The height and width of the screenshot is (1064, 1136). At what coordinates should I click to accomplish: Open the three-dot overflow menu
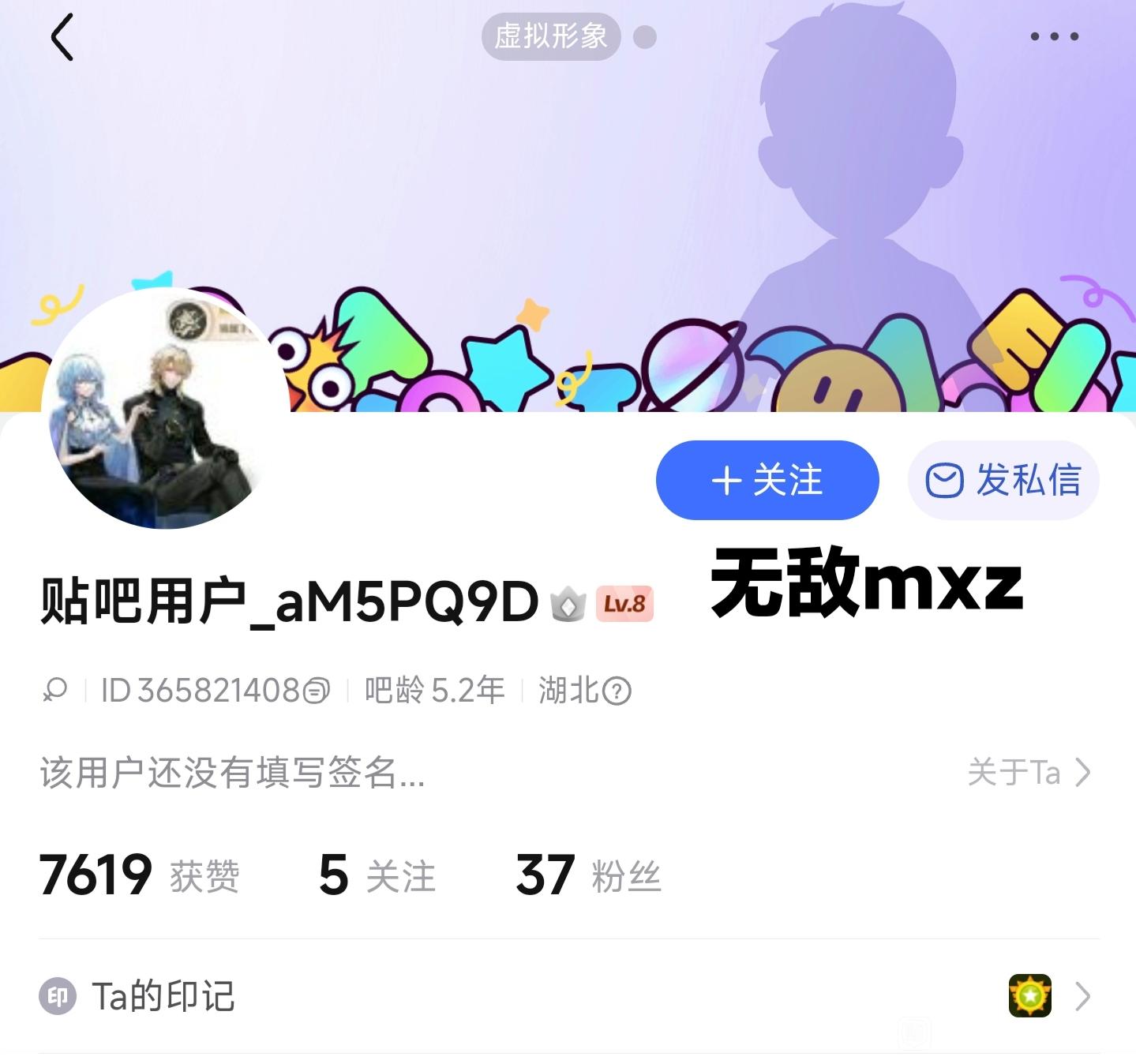click(x=1054, y=36)
